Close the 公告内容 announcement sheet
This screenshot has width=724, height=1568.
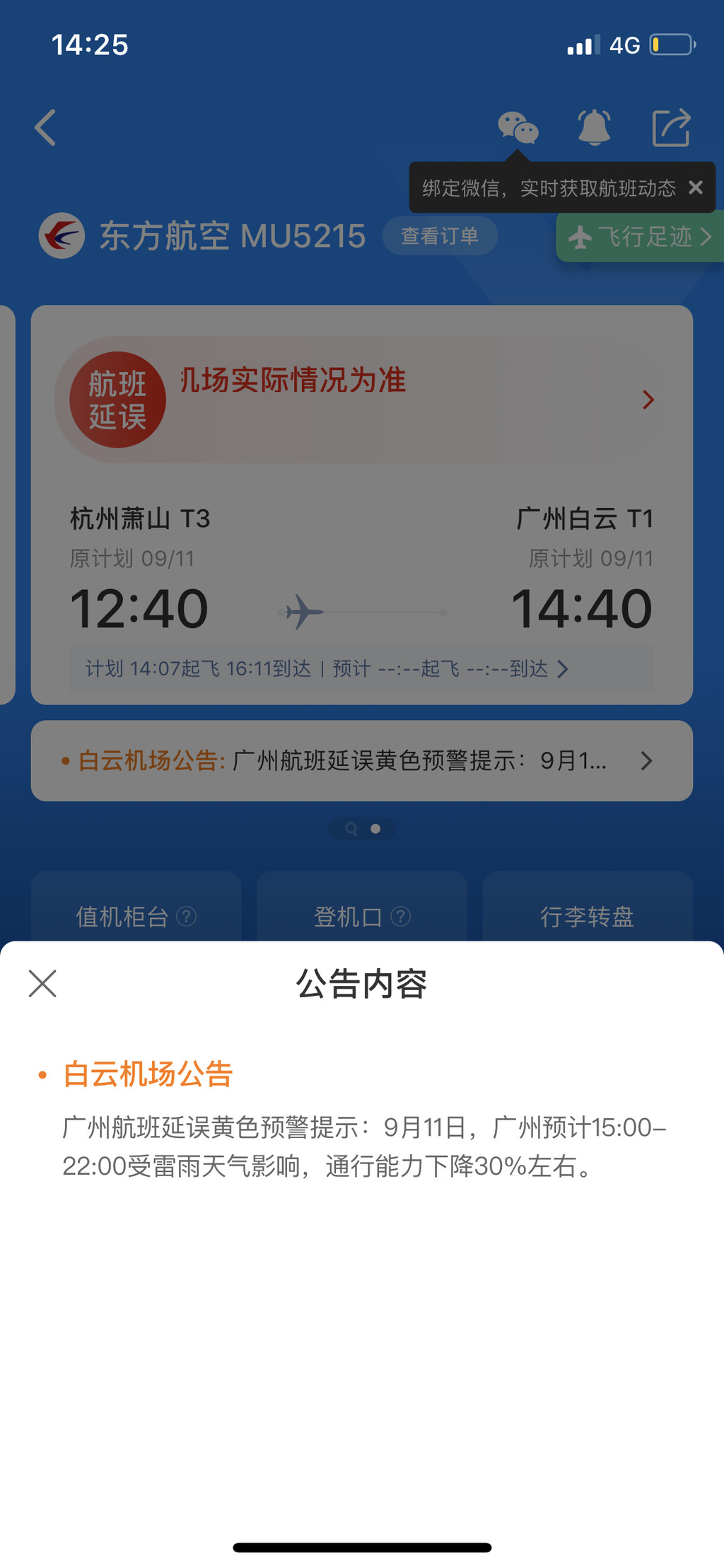click(x=42, y=983)
